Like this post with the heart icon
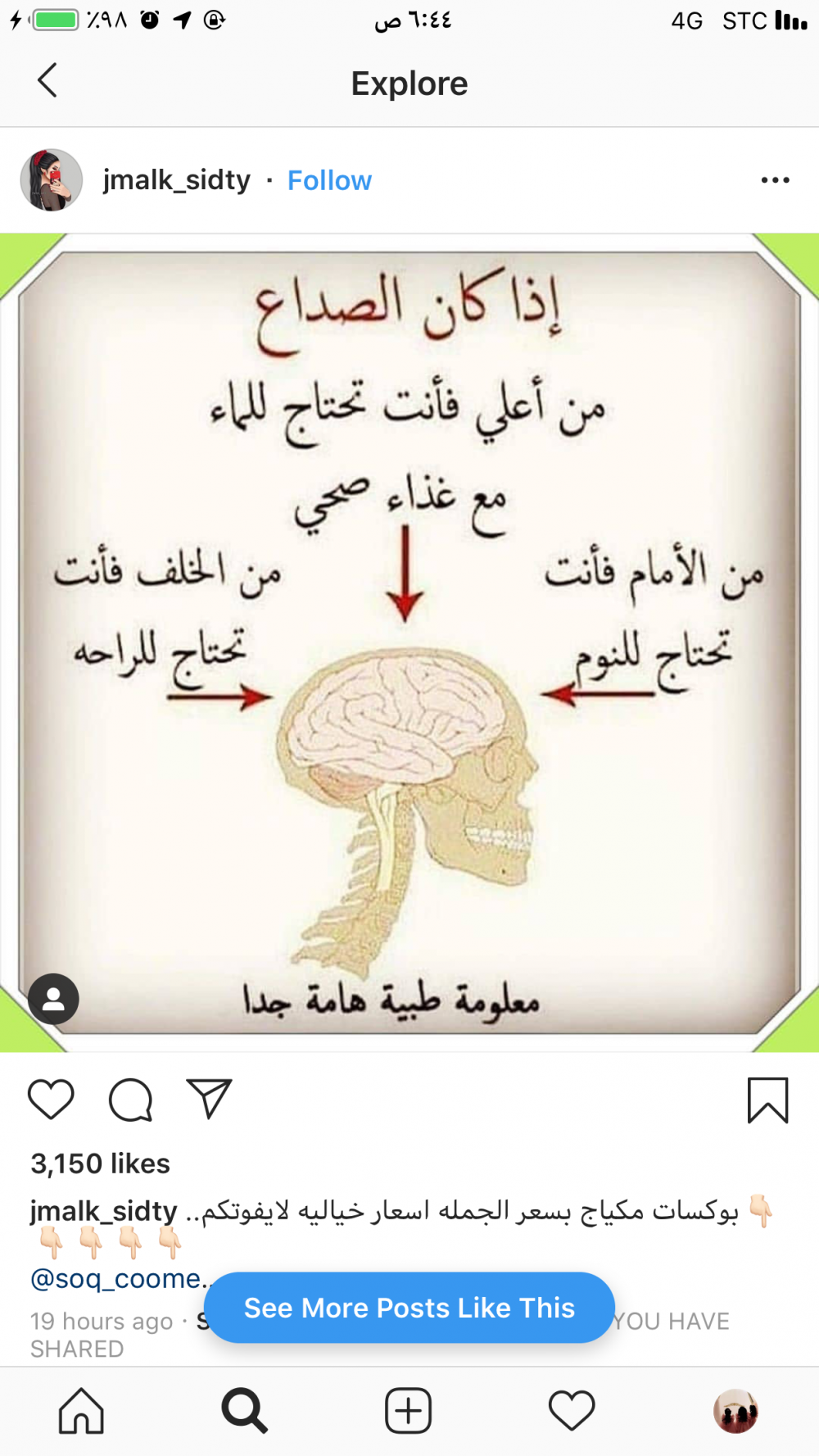 (x=51, y=1100)
